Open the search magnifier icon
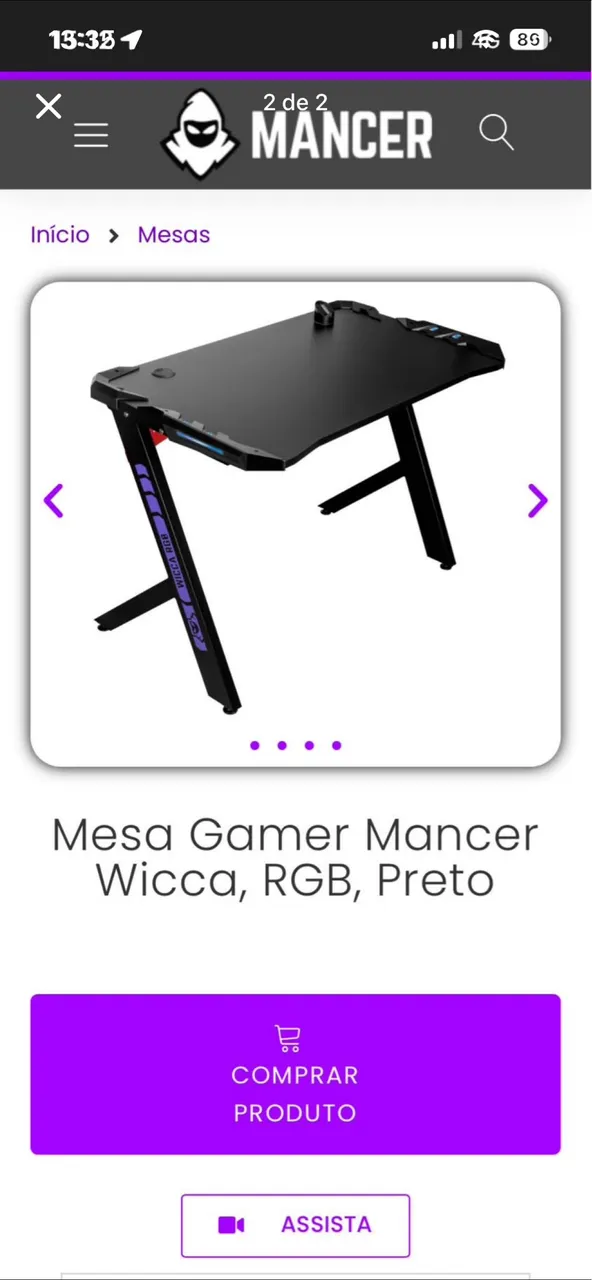This screenshot has width=592, height=1280. (496, 133)
